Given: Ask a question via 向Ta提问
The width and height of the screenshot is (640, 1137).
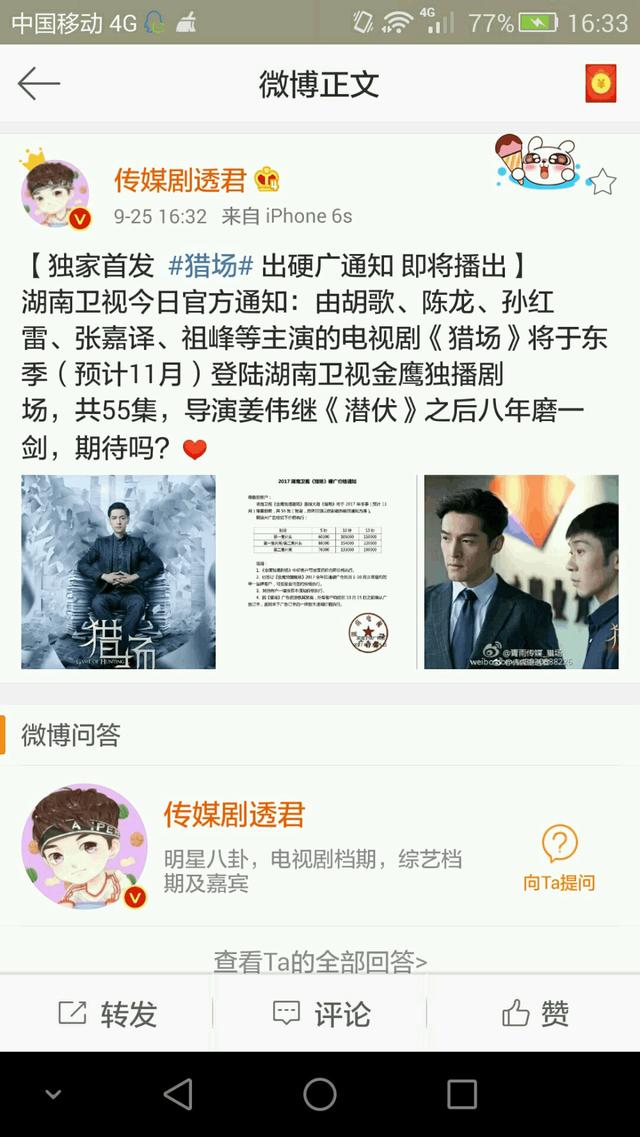Looking at the screenshot, I should click(x=559, y=859).
